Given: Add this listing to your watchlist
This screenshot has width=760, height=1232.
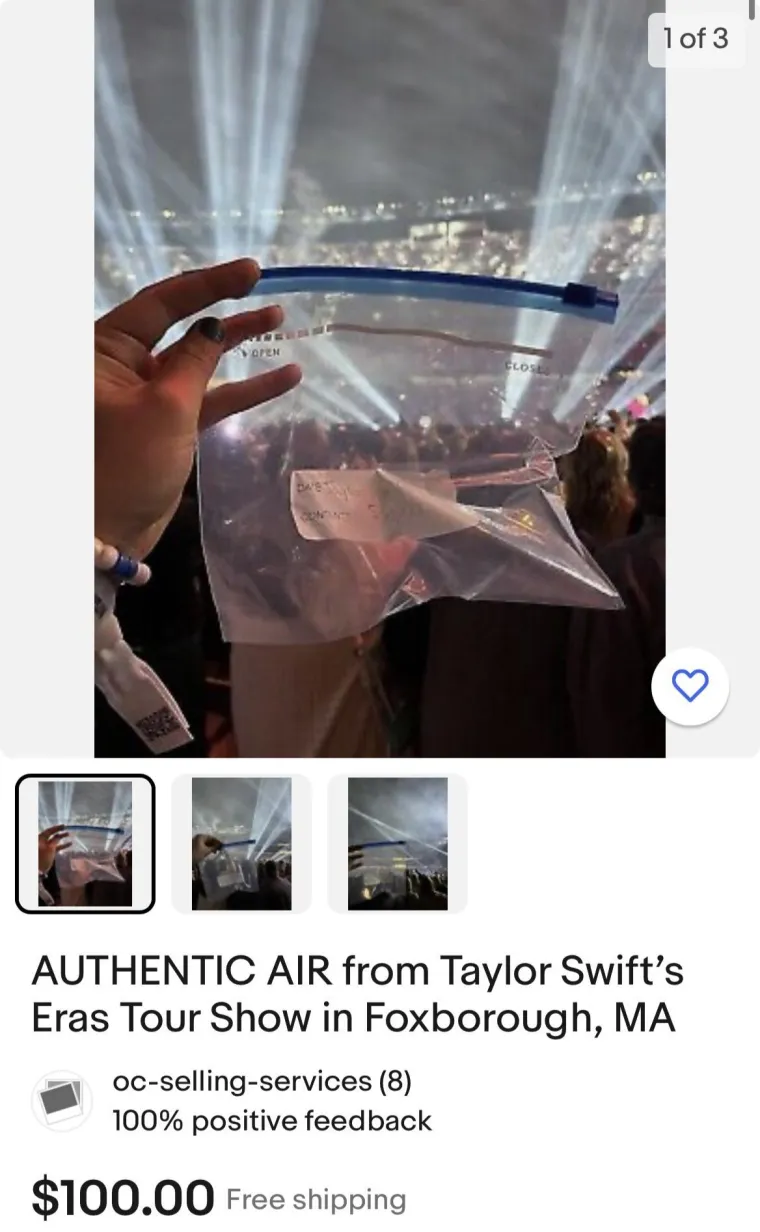Looking at the screenshot, I should pyautogui.click(x=690, y=686).
